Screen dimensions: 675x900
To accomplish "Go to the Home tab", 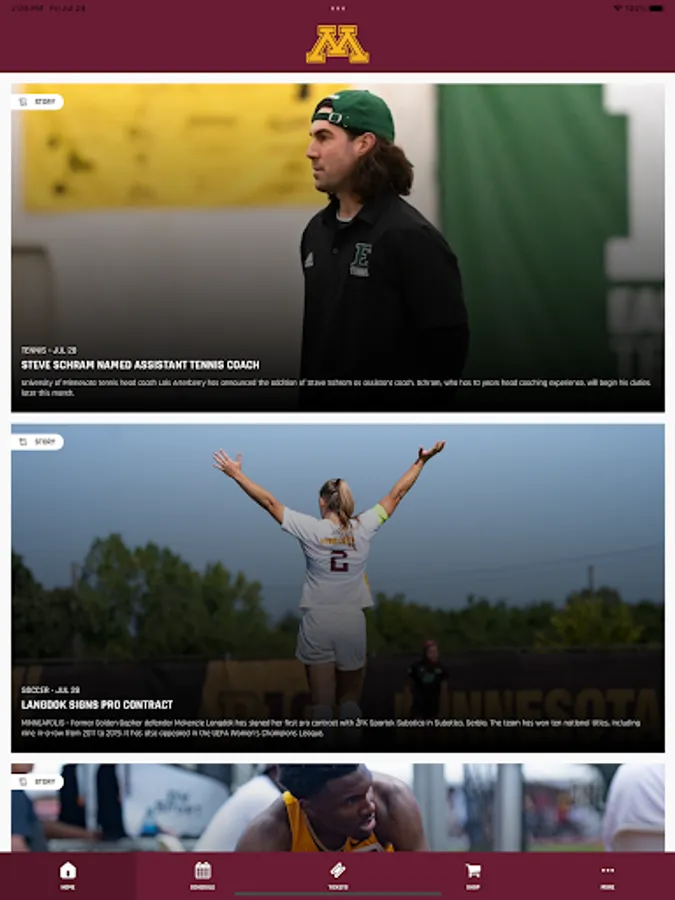I will (68, 875).
